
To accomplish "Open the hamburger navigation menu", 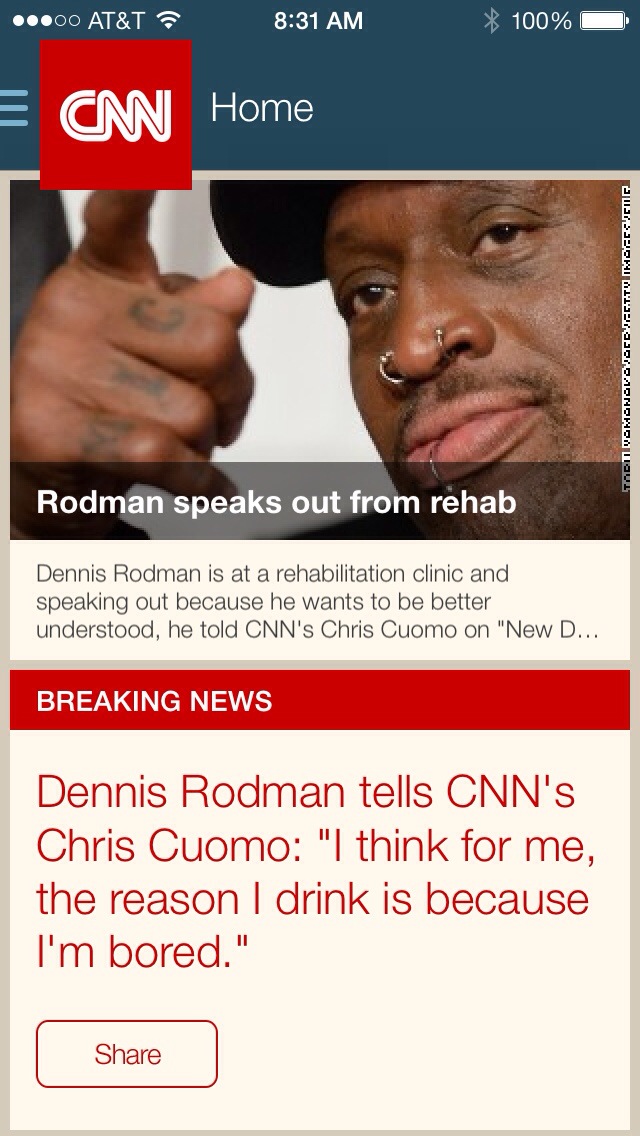I will click(x=14, y=108).
